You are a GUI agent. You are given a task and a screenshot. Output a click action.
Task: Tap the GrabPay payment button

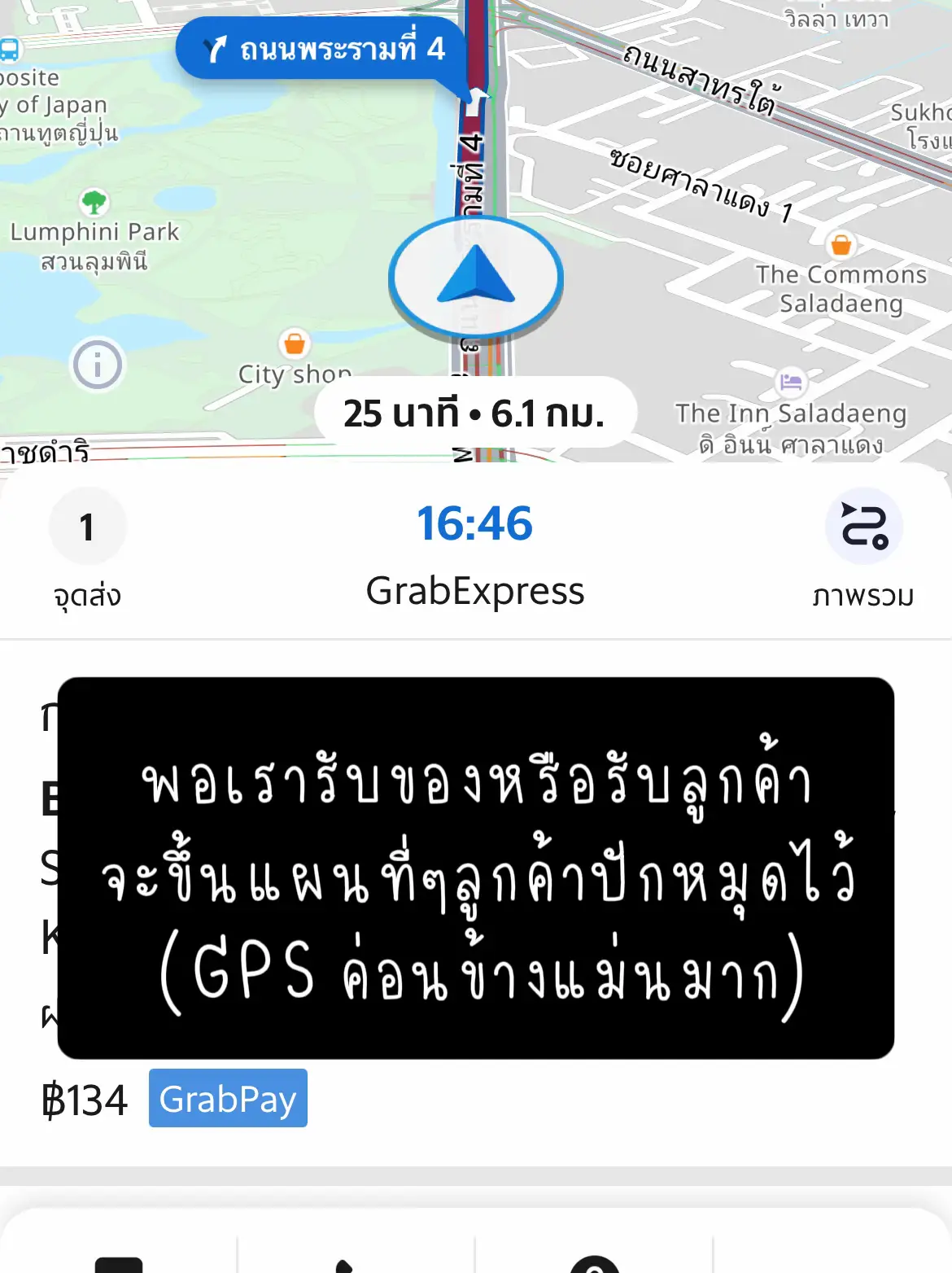(228, 1100)
